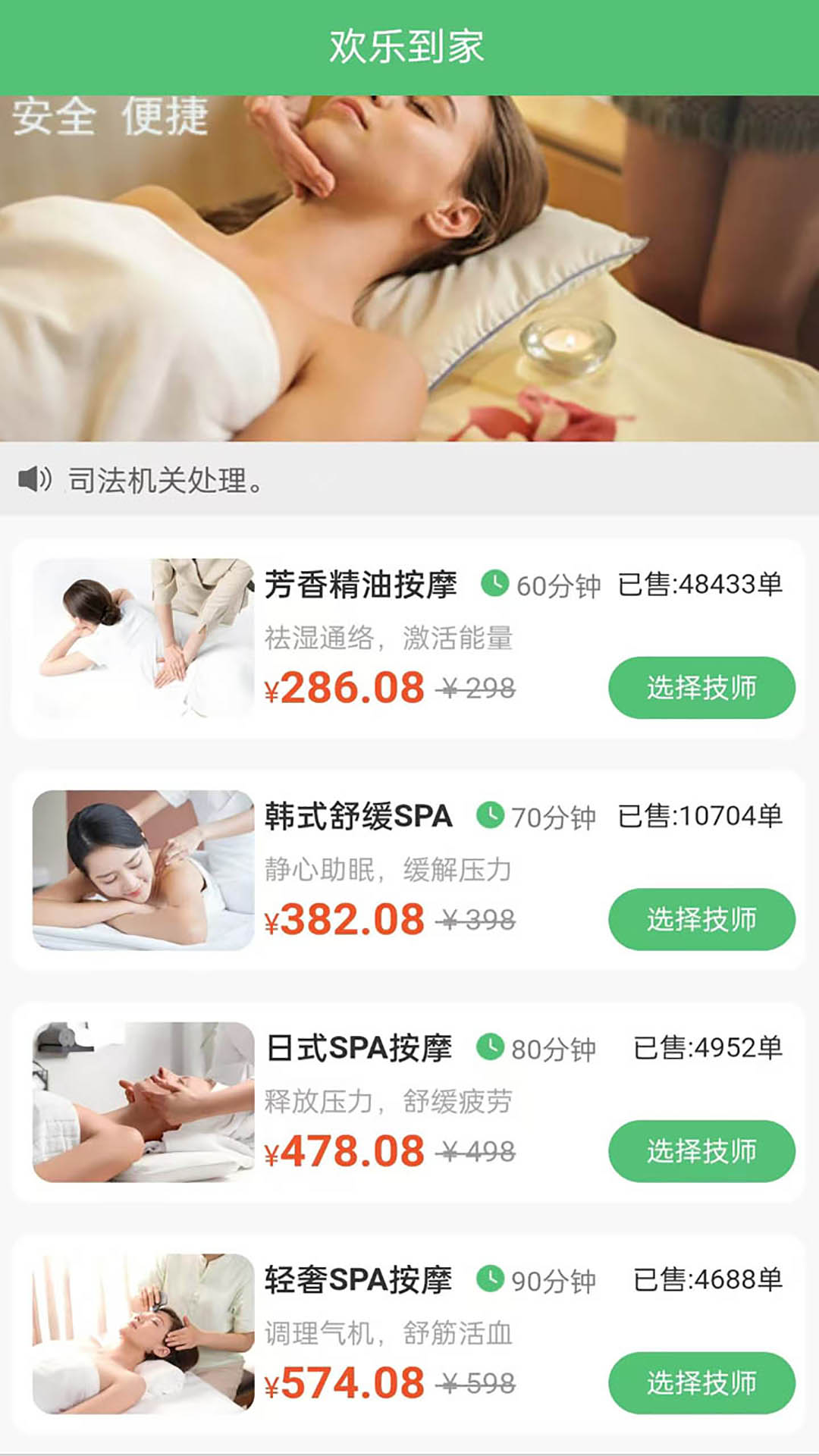Choose a technician for 韩式舒缓SPA
The width and height of the screenshot is (819, 1456).
[x=701, y=919]
